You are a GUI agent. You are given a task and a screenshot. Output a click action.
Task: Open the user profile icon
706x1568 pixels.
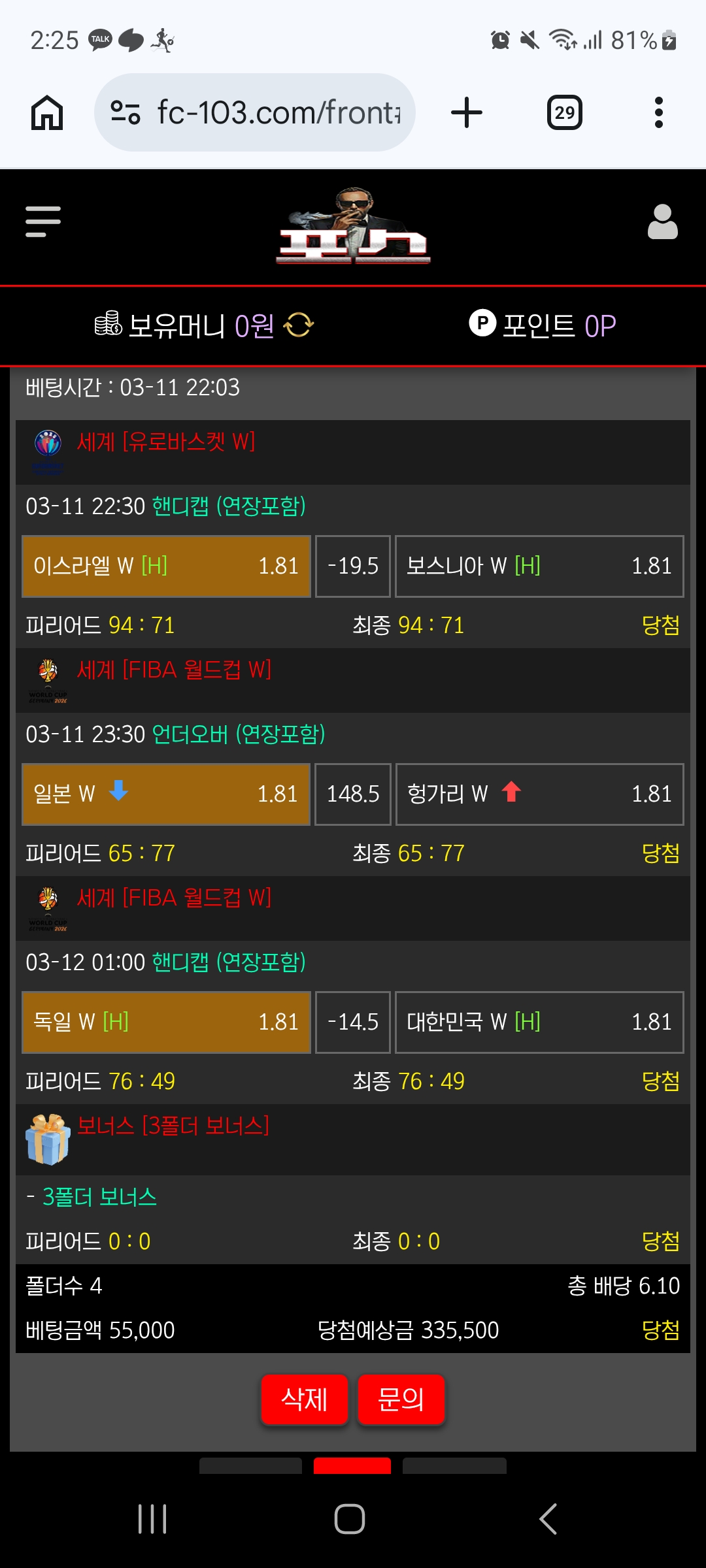[x=662, y=222]
